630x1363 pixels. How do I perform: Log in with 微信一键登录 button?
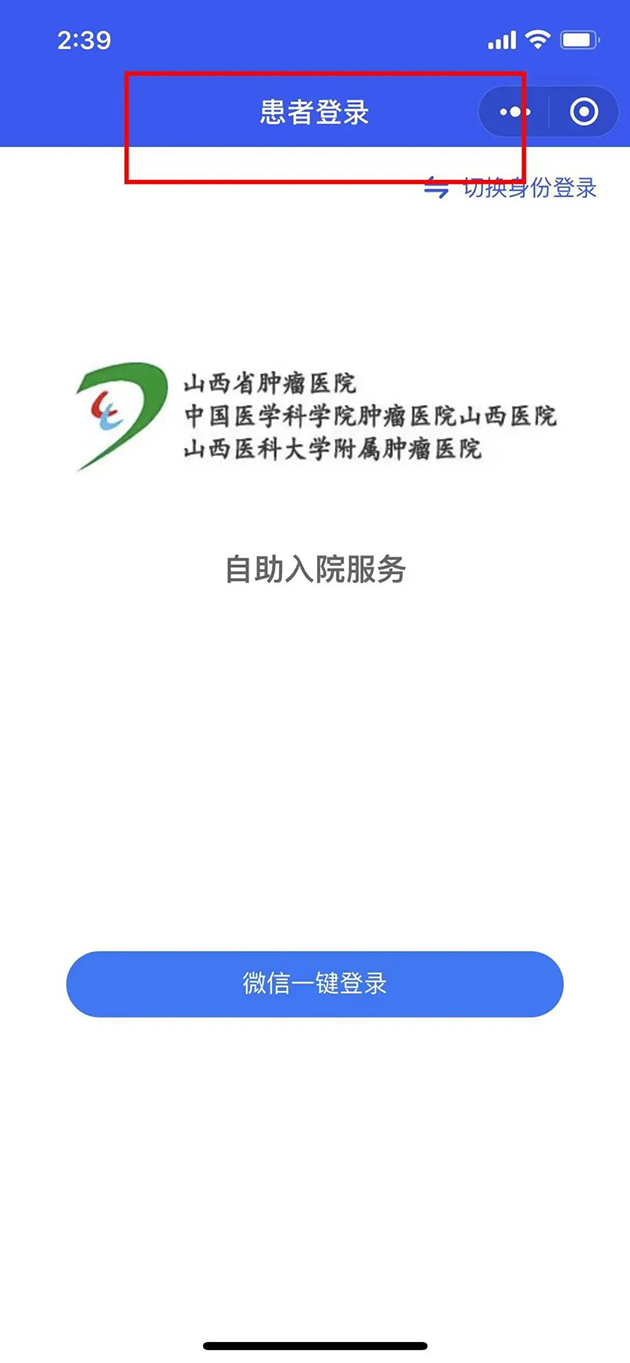pyautogui.click(x=315, y=984)
